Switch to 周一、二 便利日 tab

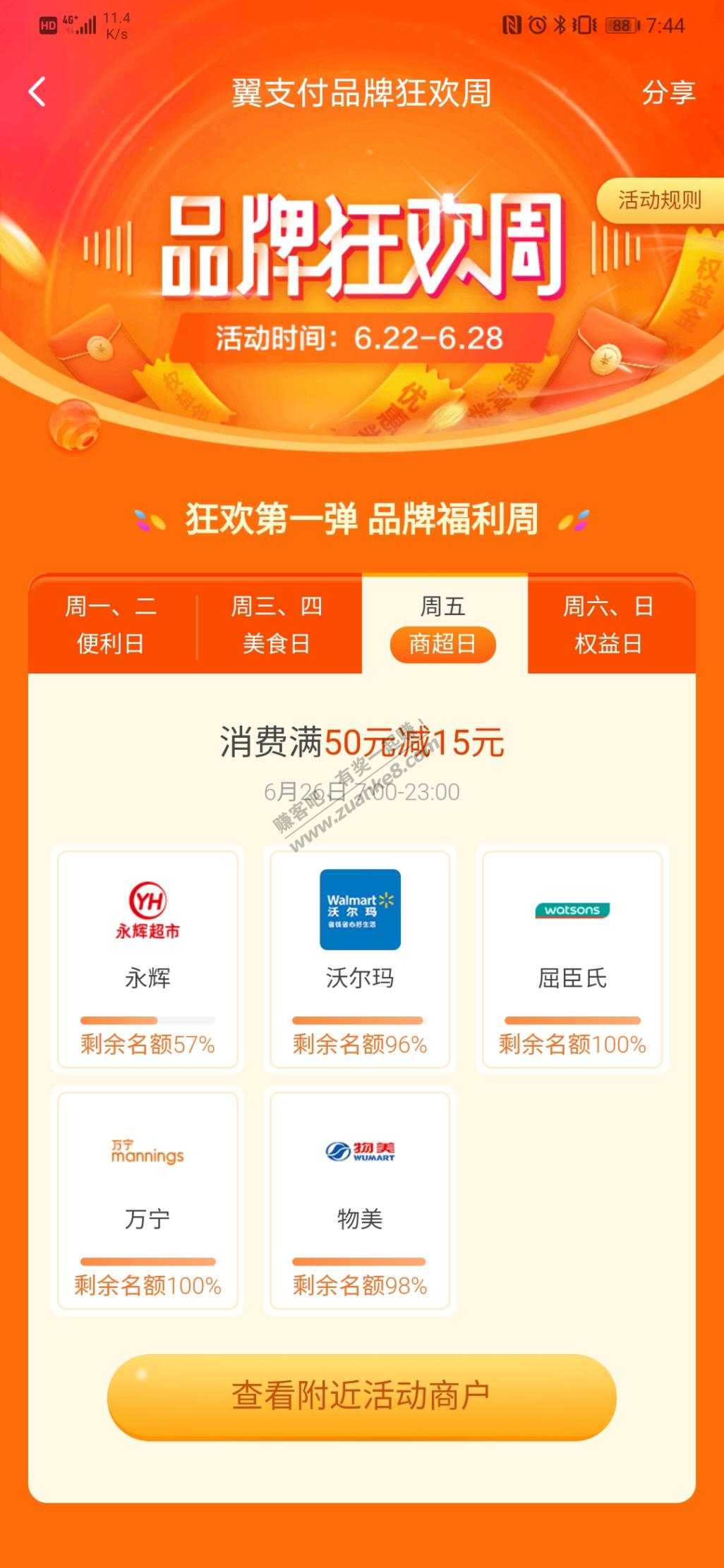[111, 624]
